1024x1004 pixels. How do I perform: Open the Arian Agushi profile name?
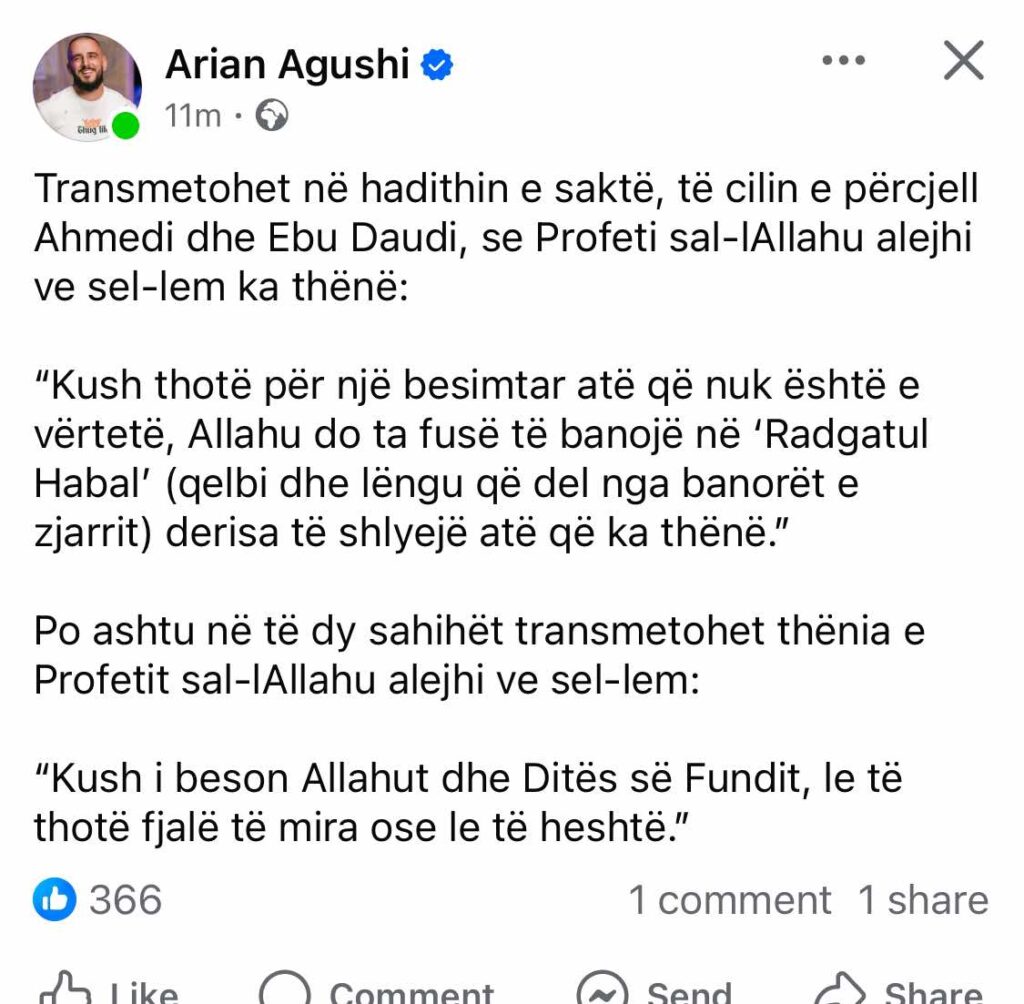[x=287, y=64]
